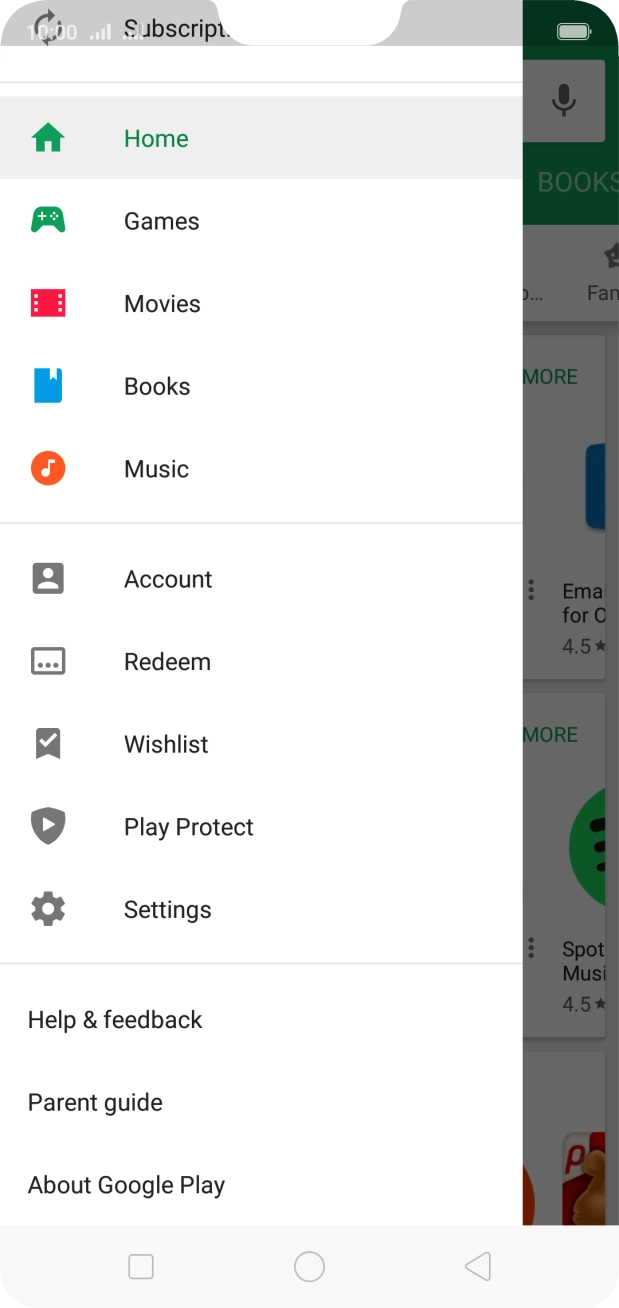Go to the phone's home screen

pyautogui.click(x=309, y=1267)
